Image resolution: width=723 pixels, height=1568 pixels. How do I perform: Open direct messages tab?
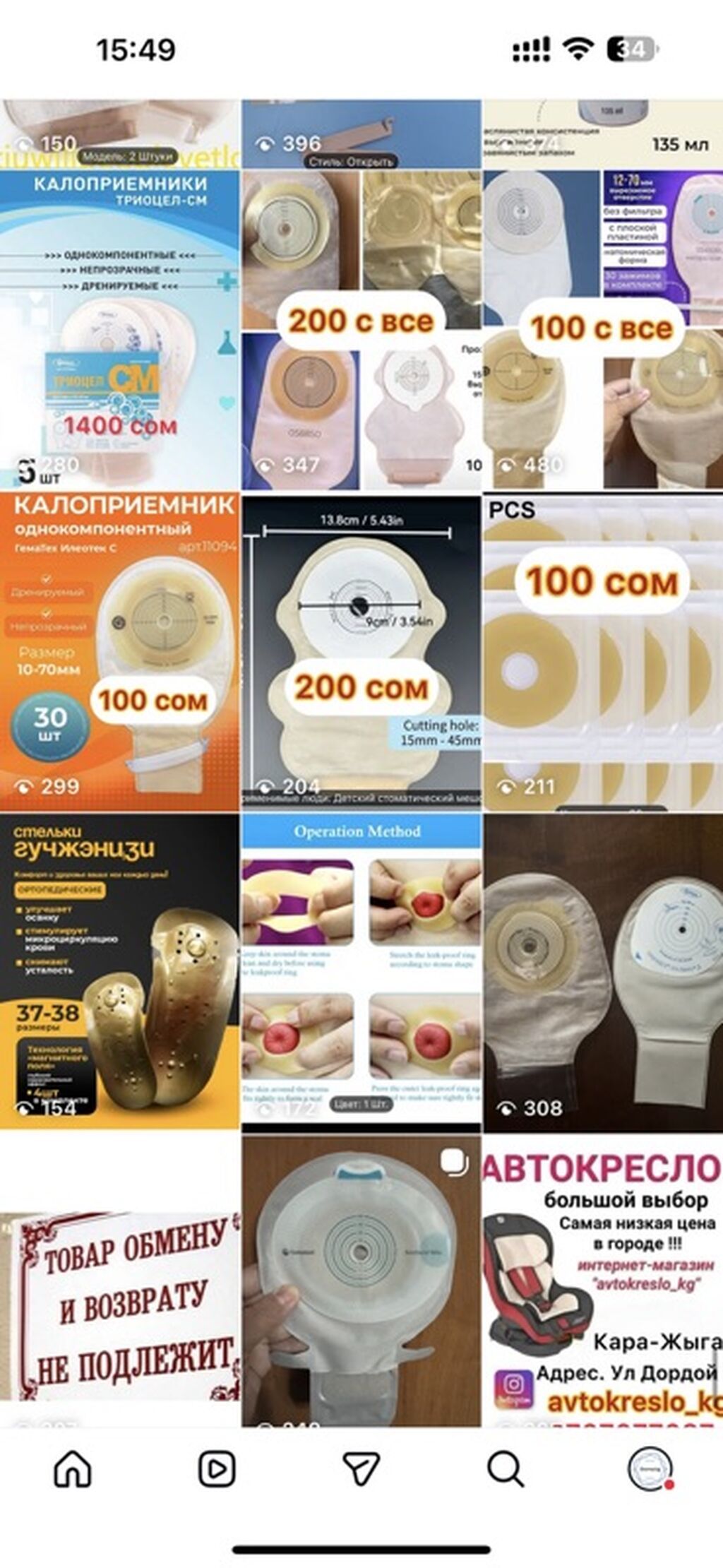pos(361,1469)
